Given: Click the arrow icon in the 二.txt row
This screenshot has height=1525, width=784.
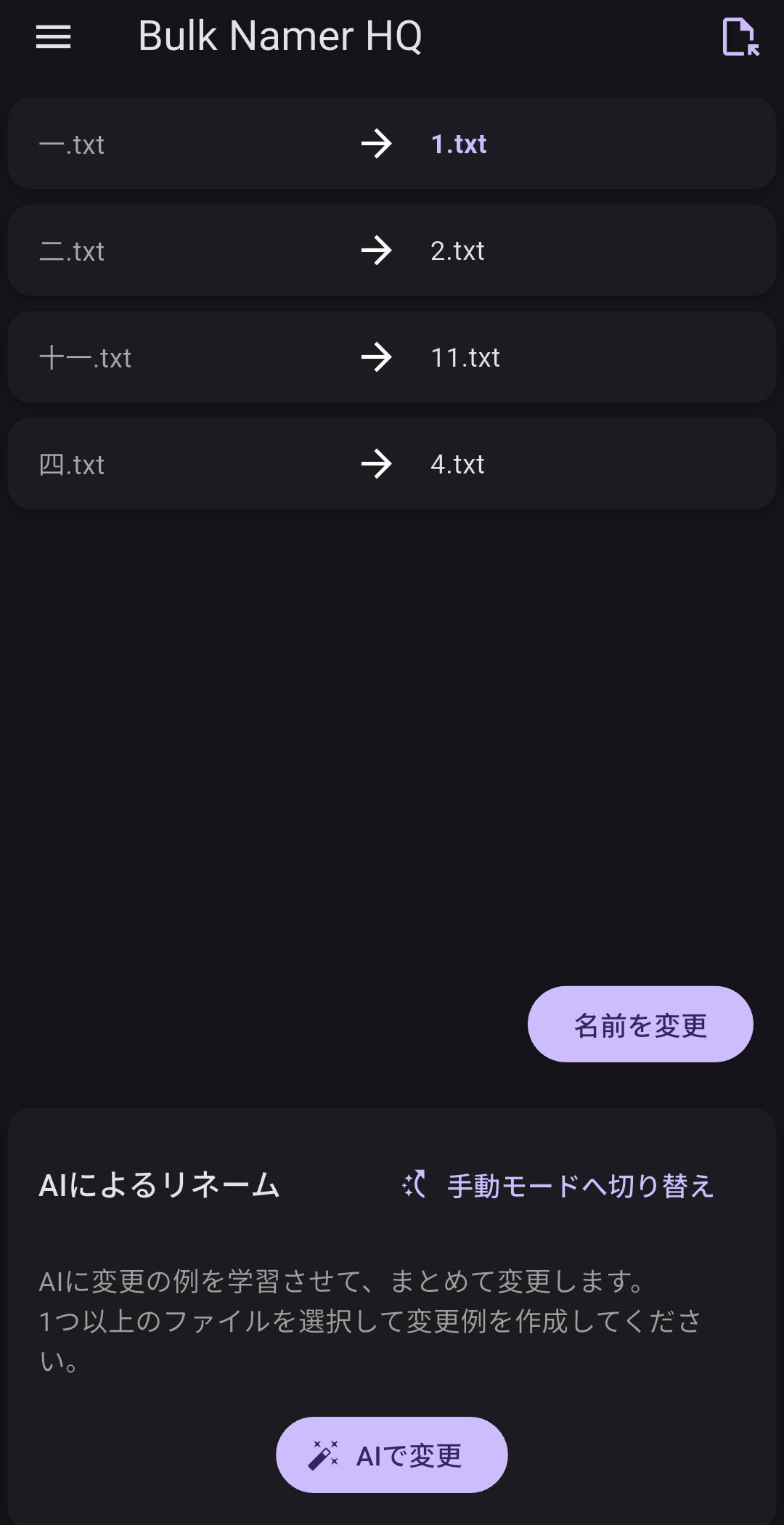Looking at the screenshot, I should [376, 250].
